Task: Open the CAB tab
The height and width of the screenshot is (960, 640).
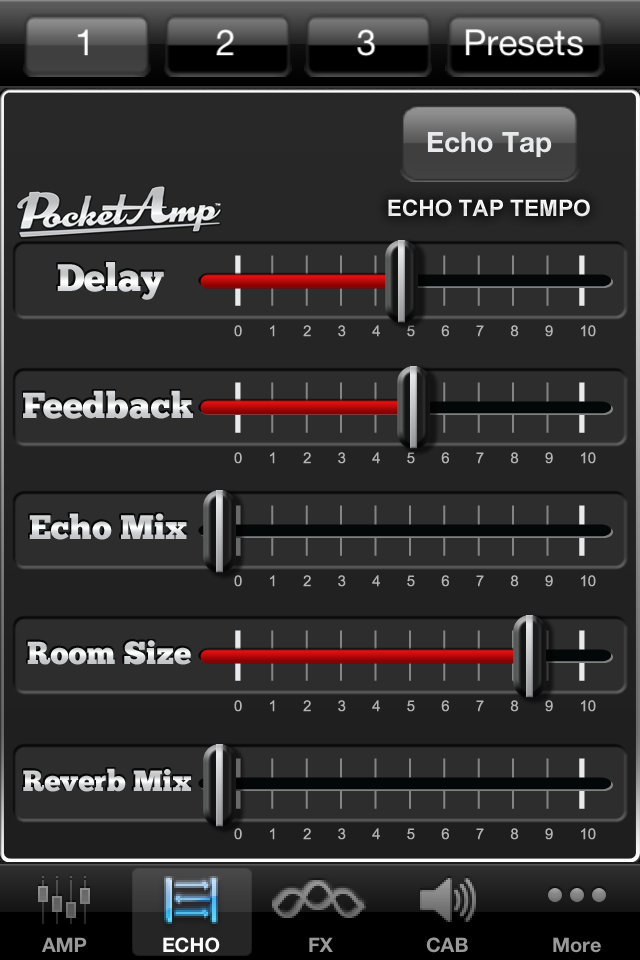Action: (x=447, y=914)
